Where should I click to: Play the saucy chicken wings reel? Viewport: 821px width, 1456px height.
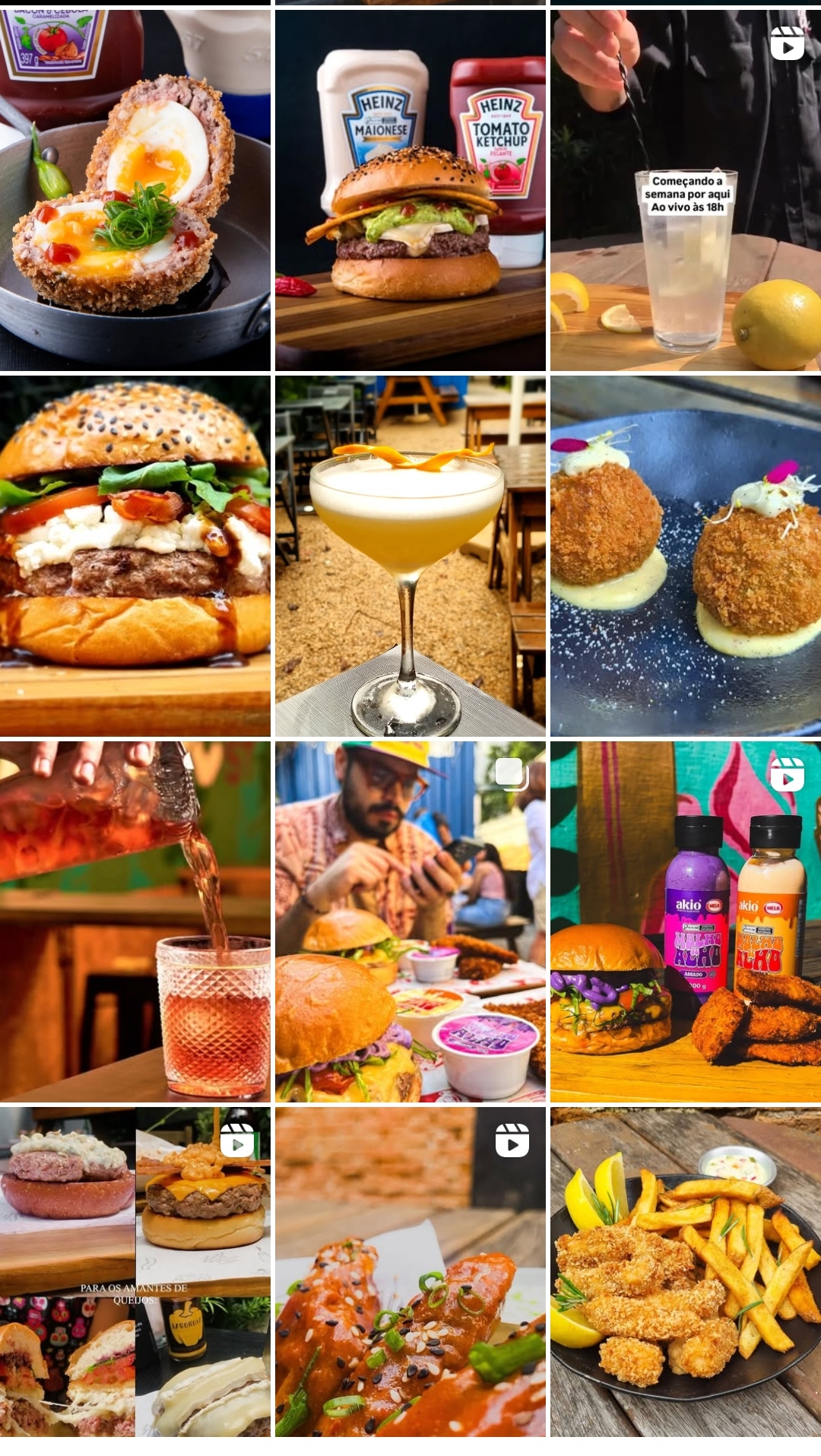click(x=410, y=1272)
